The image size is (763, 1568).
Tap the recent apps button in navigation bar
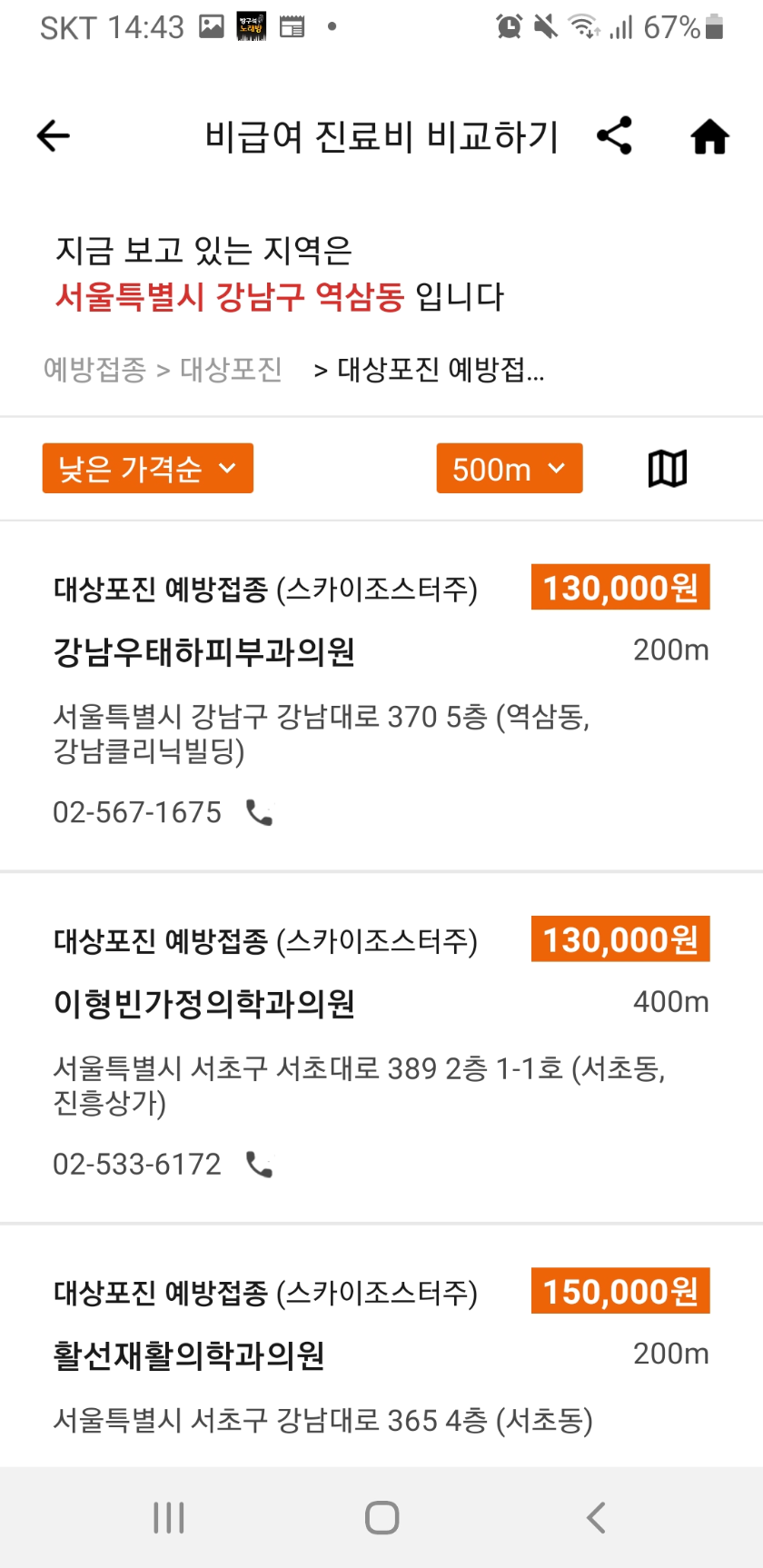[168, 1515]
